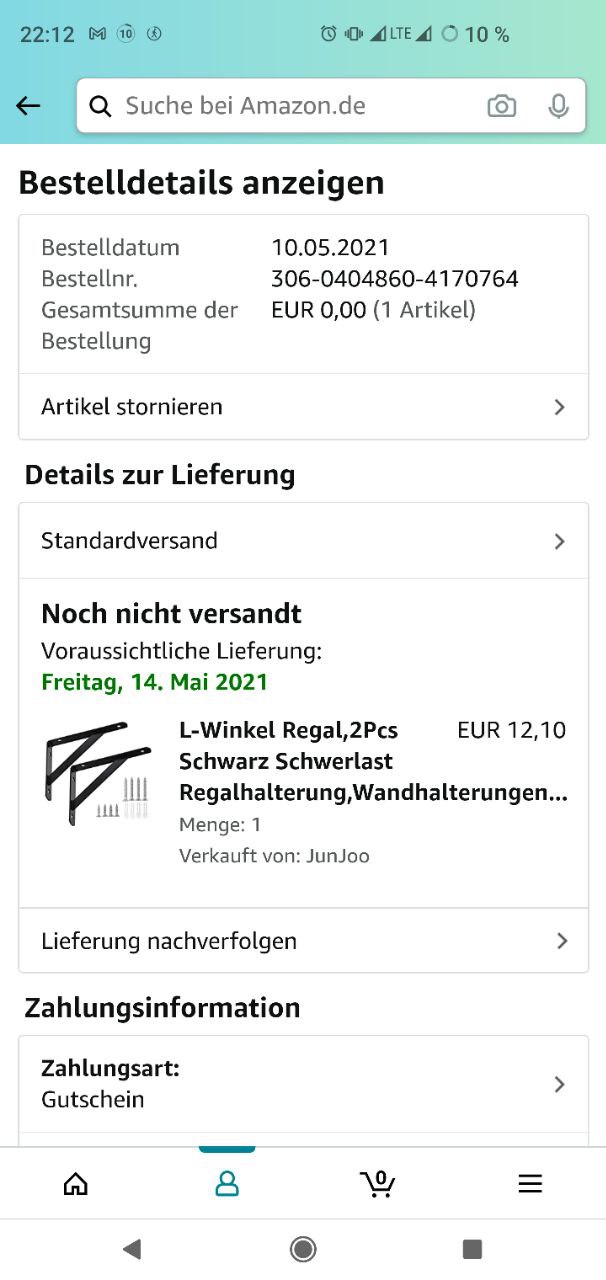The width and height of the screenshot is (606, 1280).
Task: Start voice search with the microphone
Action: point(559,106)
